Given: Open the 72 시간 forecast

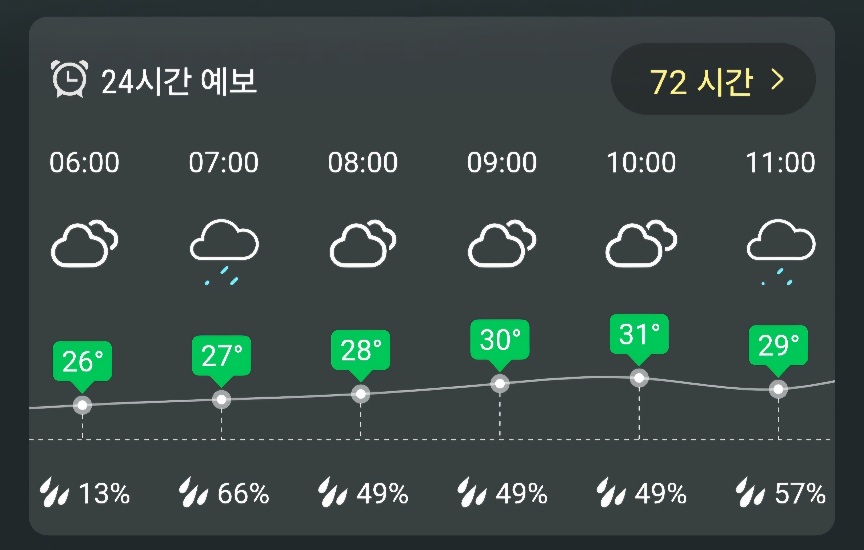Looking at the screenshot, I should coord(713,80).
